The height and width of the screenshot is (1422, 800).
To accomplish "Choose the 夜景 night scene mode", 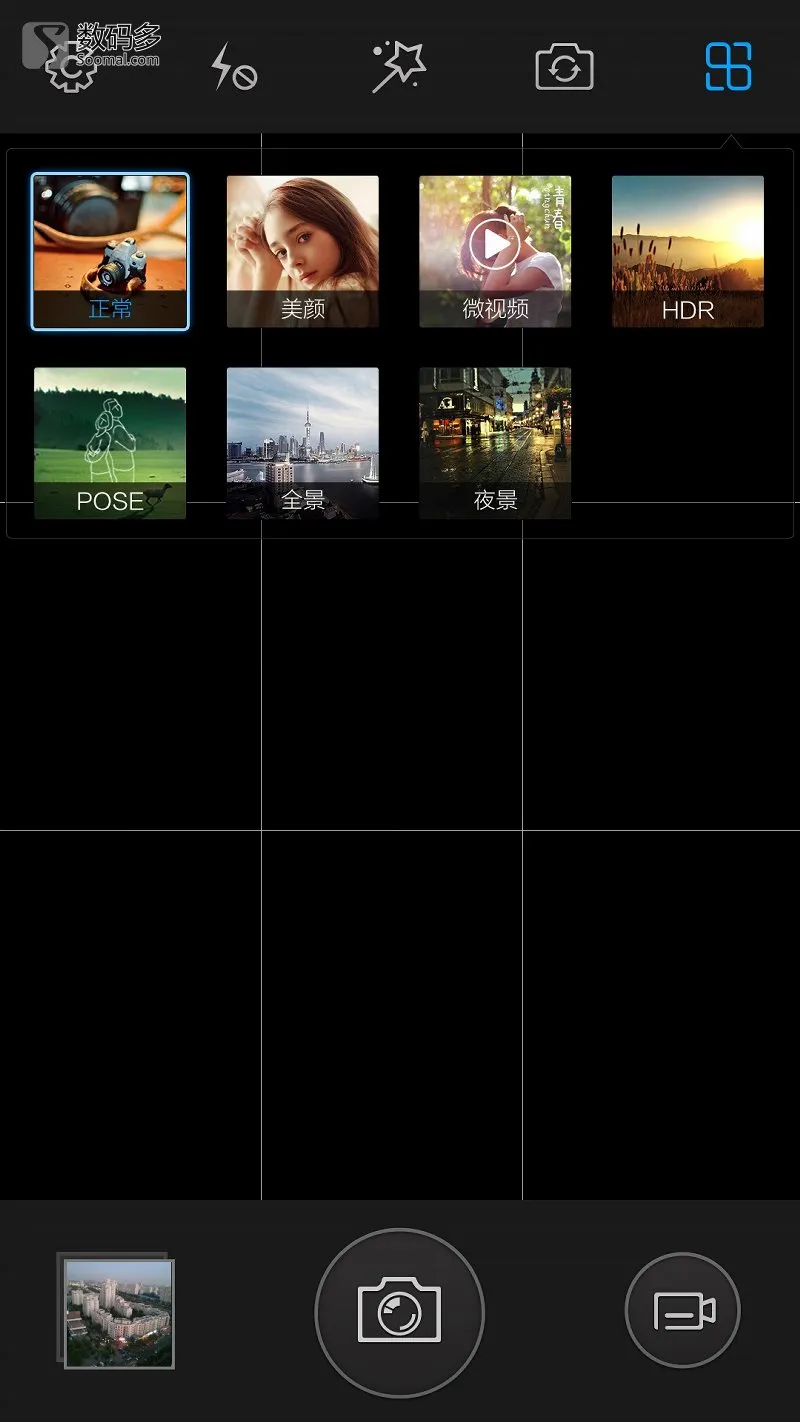I will (x=495, y=443).
